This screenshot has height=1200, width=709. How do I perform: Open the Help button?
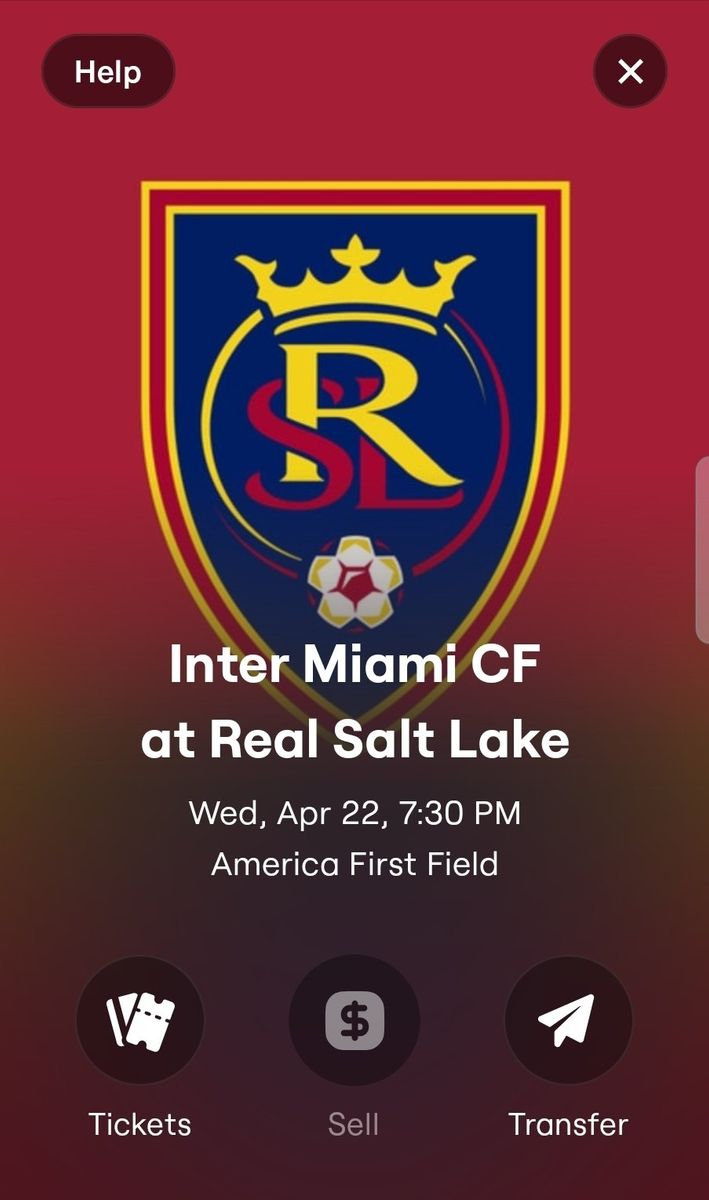(108, 72)
